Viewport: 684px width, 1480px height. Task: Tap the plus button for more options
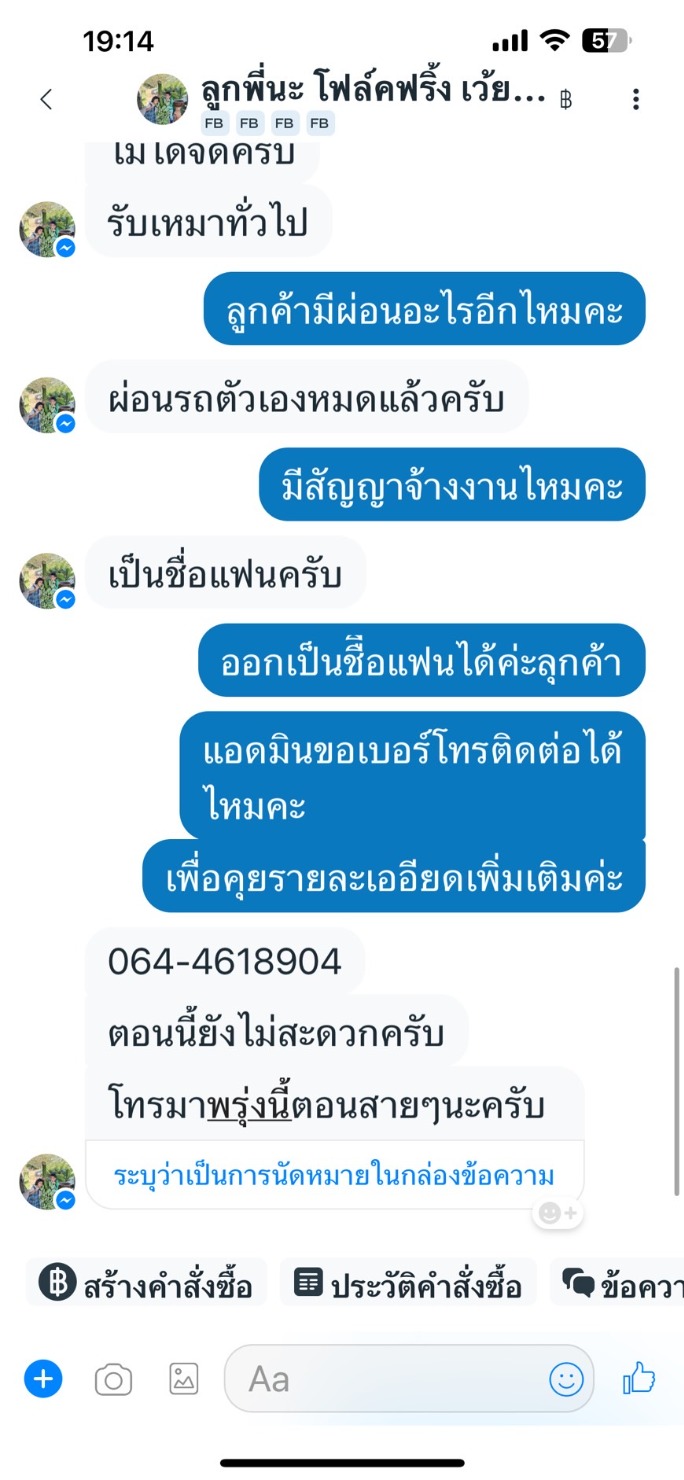[x=43, y=1380]
